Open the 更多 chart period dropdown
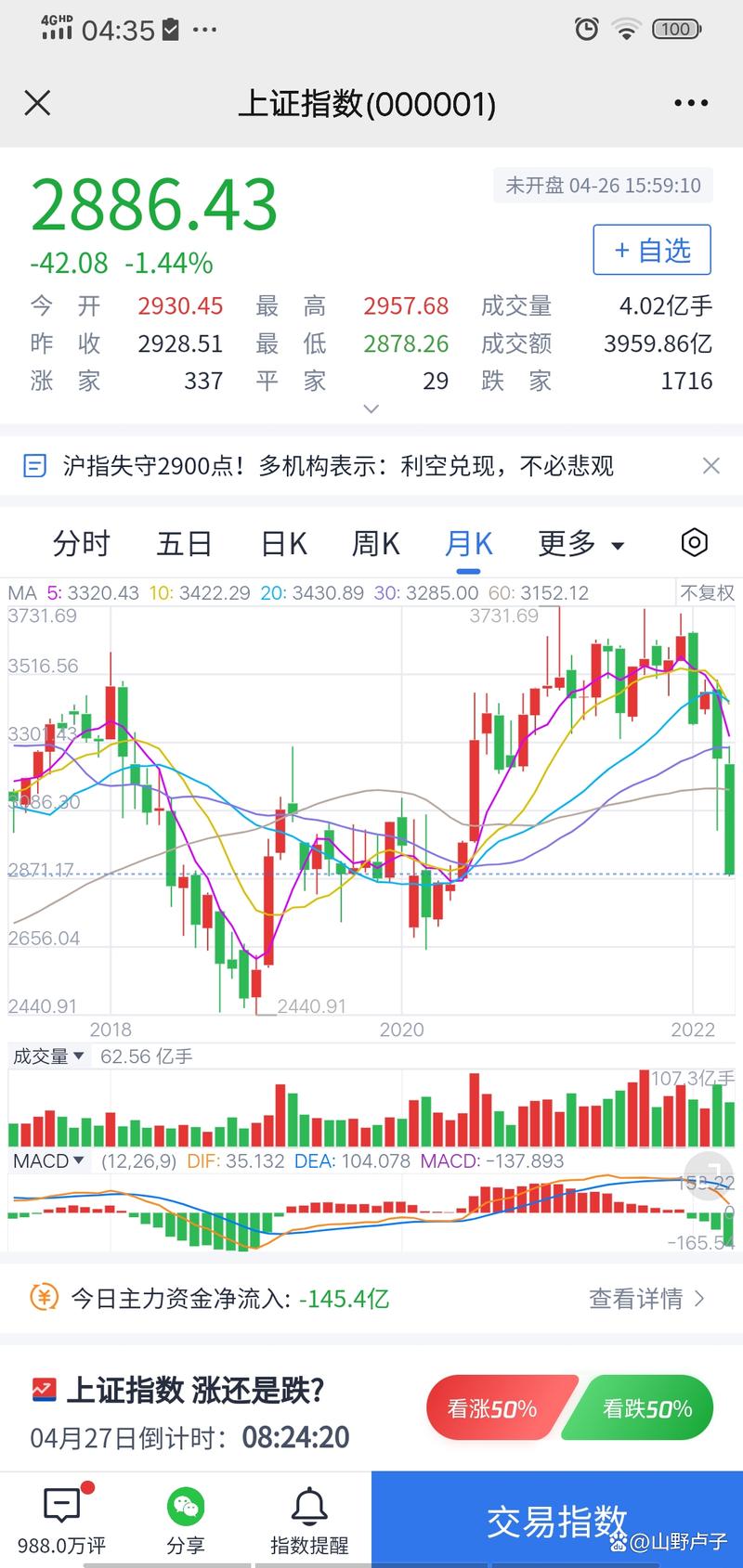Image resolution: width=743 pixels, height=1568 pixels. pyautogui.click(x=580, y=543)
